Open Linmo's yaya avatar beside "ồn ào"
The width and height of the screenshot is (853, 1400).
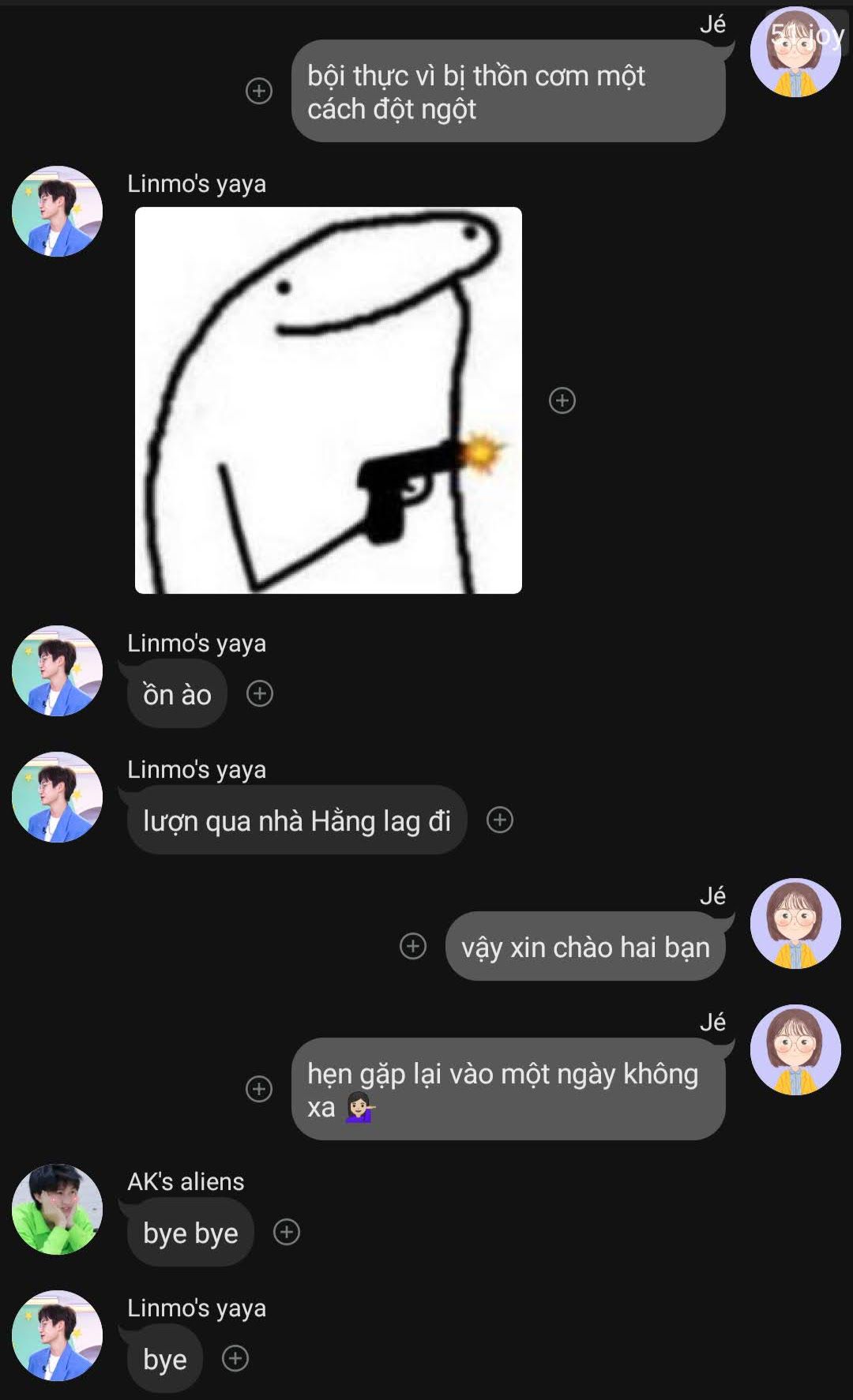[x=57, y=670]
